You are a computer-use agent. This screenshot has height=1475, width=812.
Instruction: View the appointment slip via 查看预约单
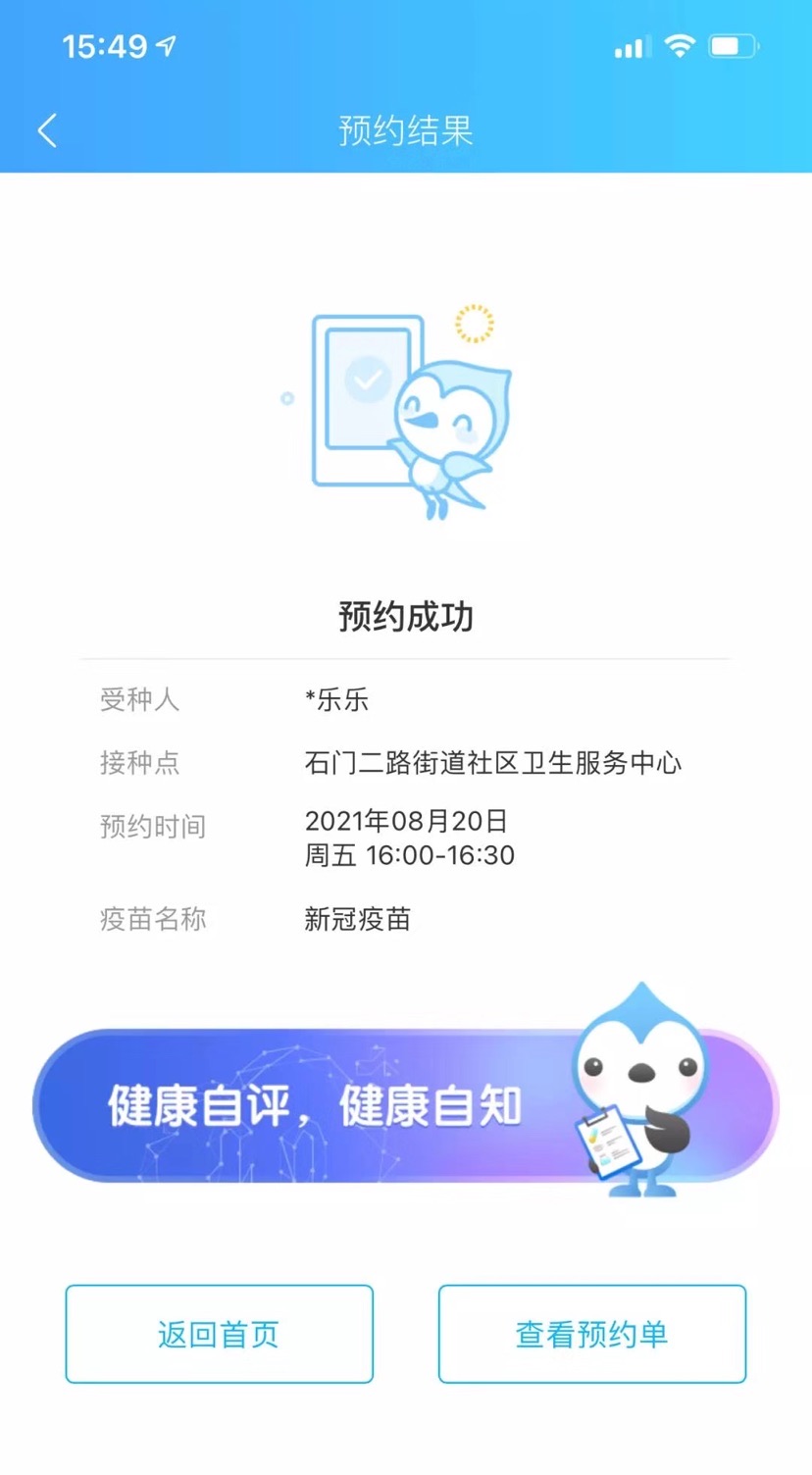591,1334
